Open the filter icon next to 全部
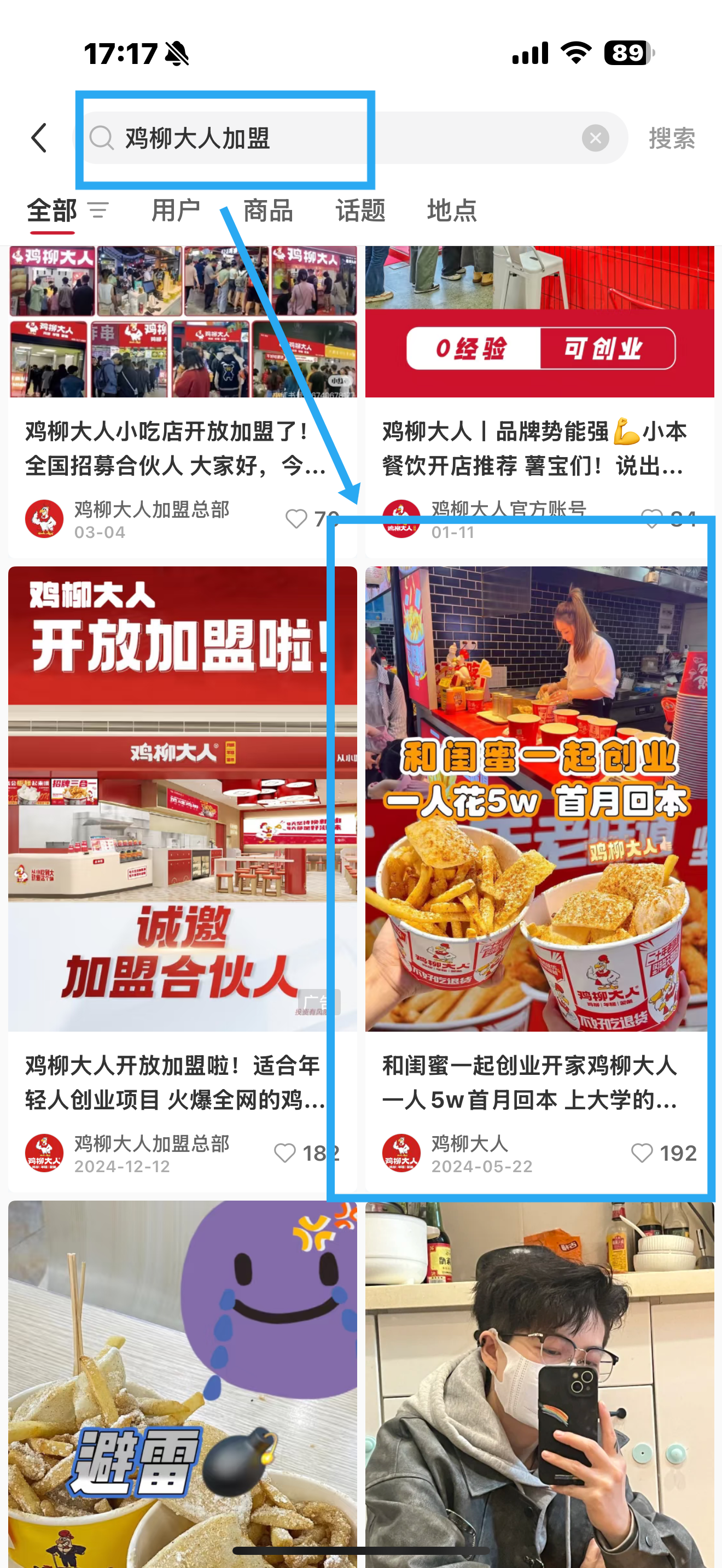Image resolution: width=722 pixels, height=1568 pixels. 98,210
